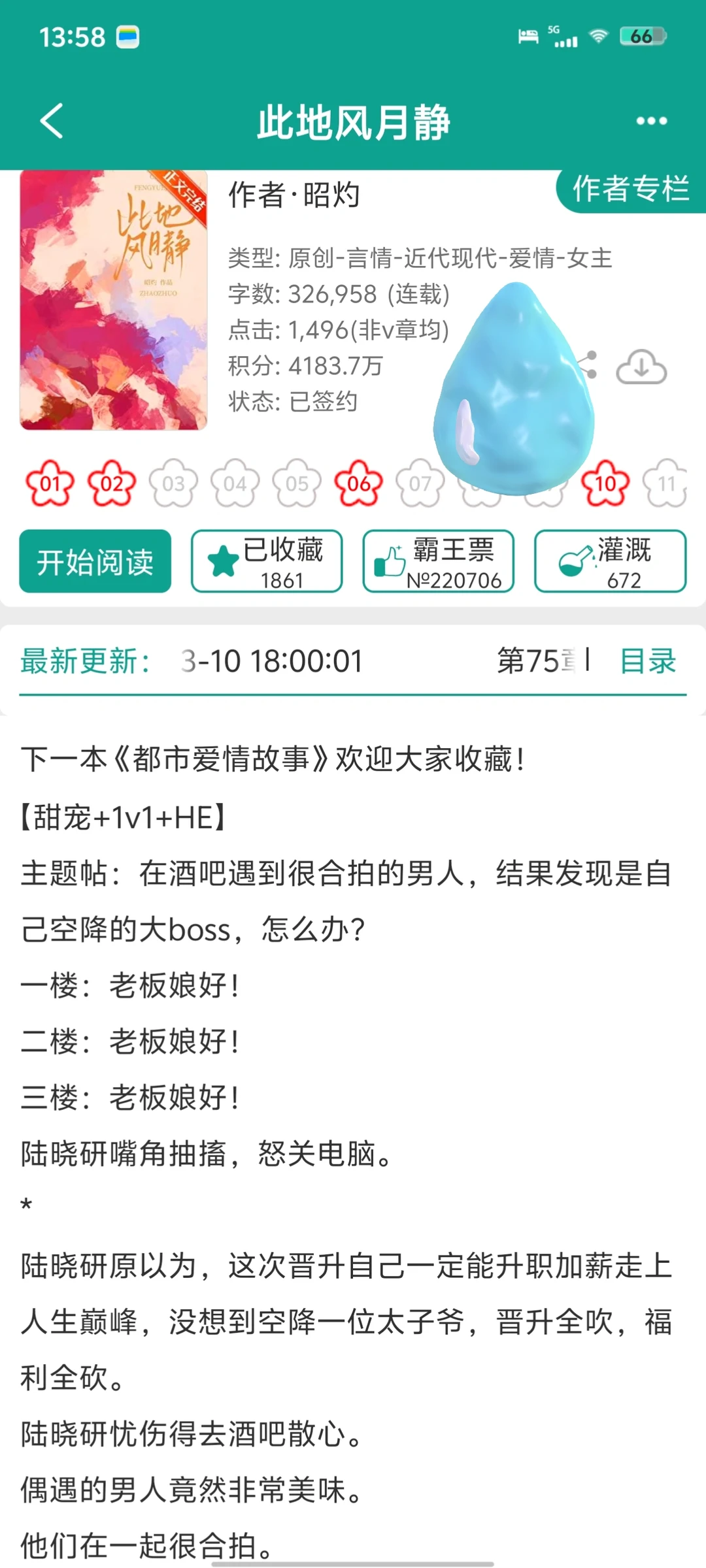Tap the red flower badge numbered 10
This screenshot has width=706, height=1568.
(x=605, y=483)
